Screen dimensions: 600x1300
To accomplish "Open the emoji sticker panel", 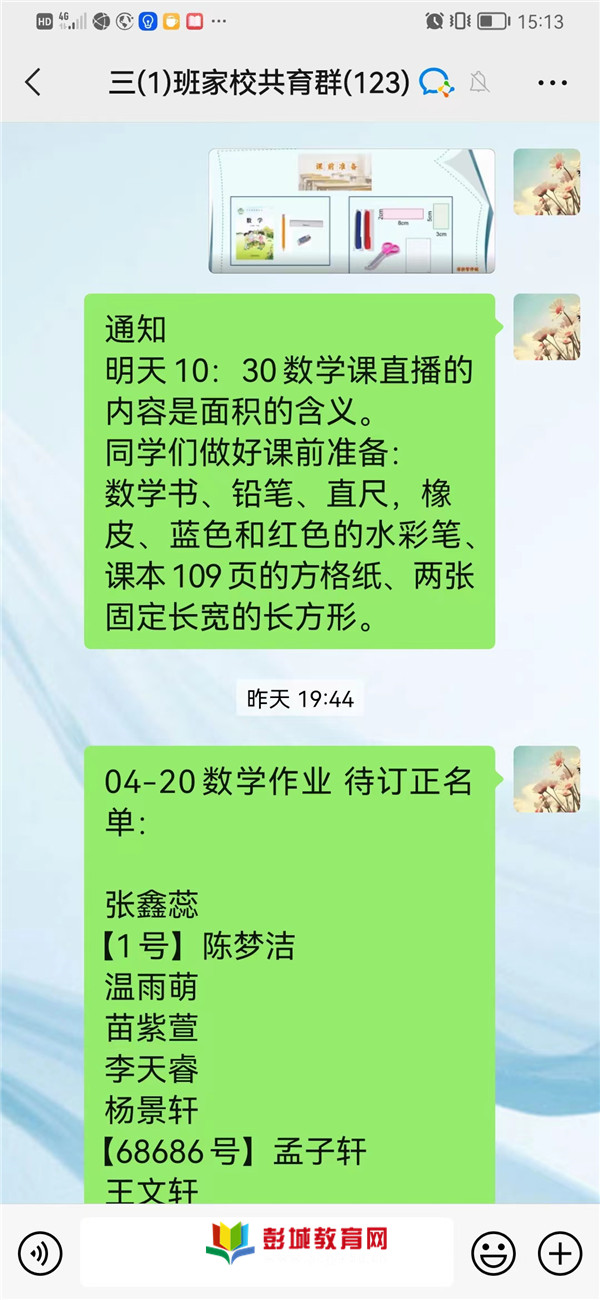I will [493, 1252].
